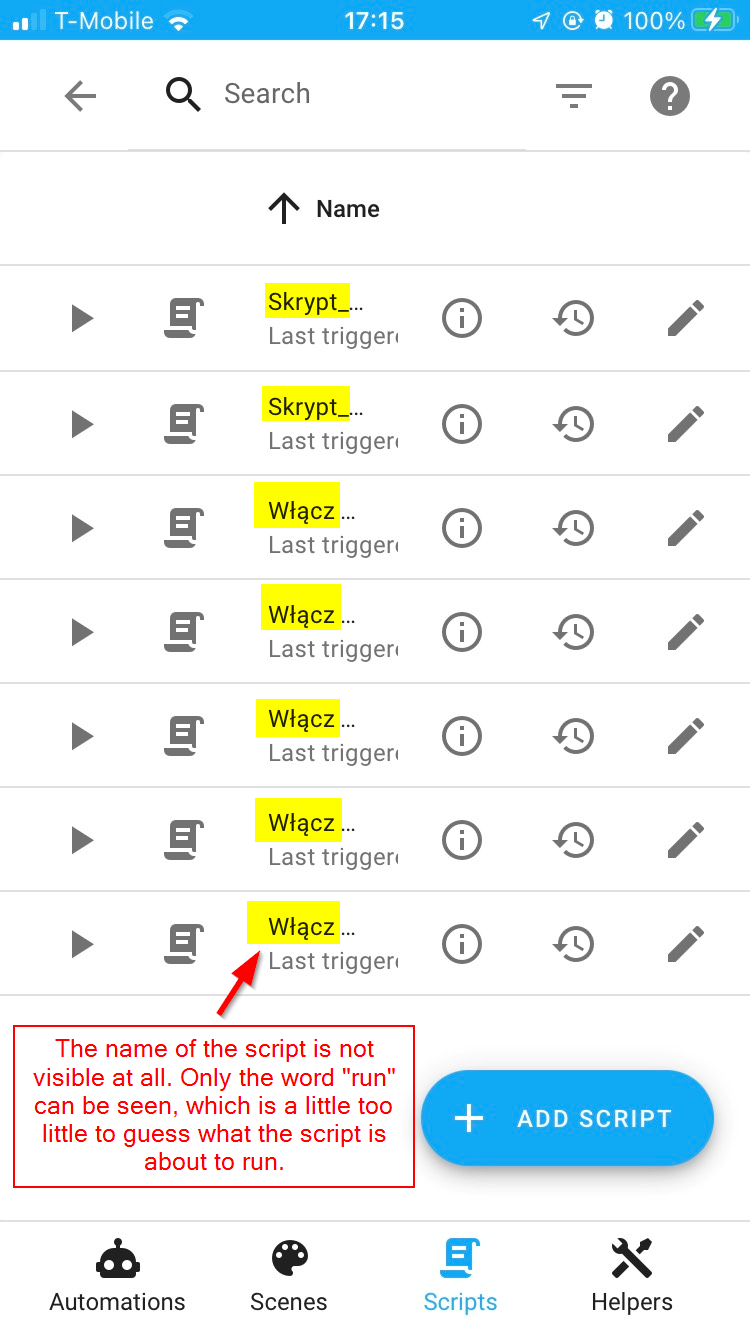Image resolution: width=750 pixels, height=1334 pixels.
Task: Open the help question mark
Action: pyautogui.click(x=670, y=96)
